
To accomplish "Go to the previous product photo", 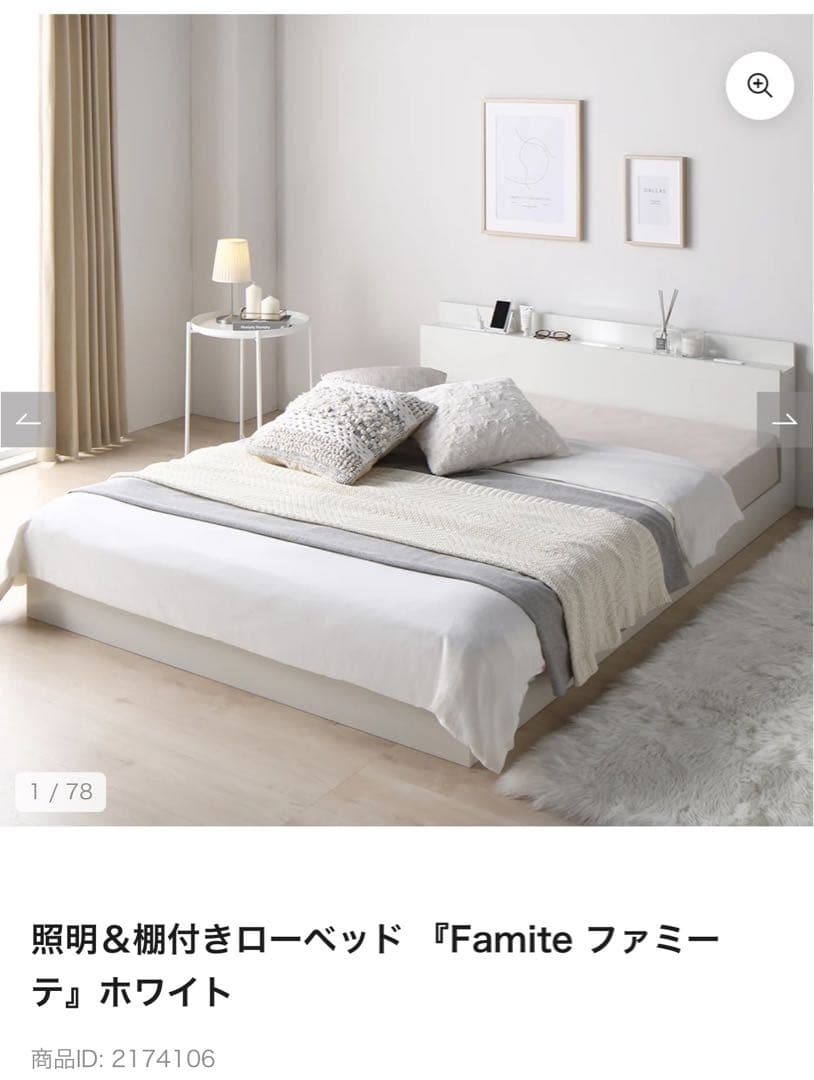I will [x=27, y=420].
